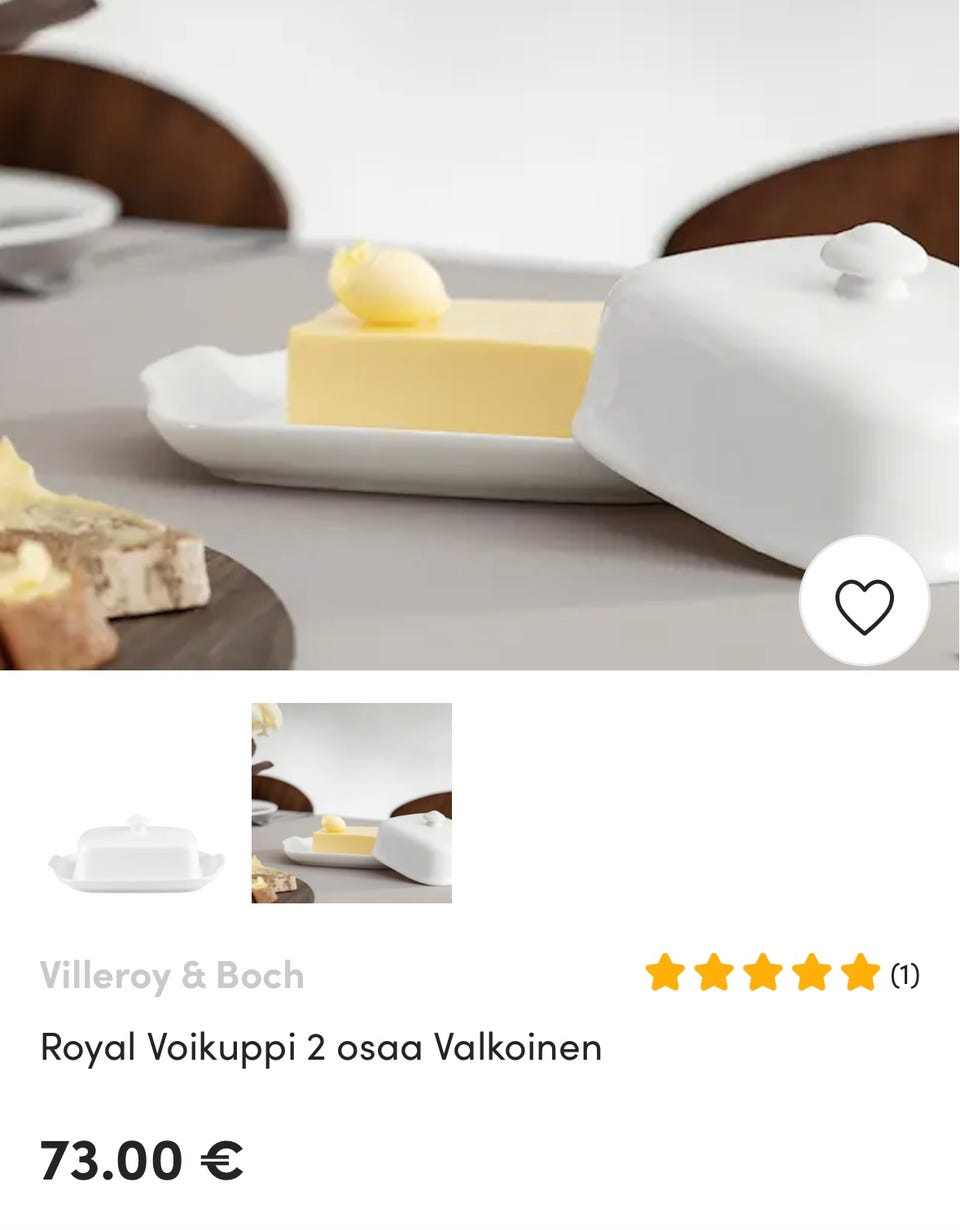The width and height of the screenshot is (960, 1230).
Task: Add the butter dish to wishlist via heart icon
Action: click(x=862, y=601)
